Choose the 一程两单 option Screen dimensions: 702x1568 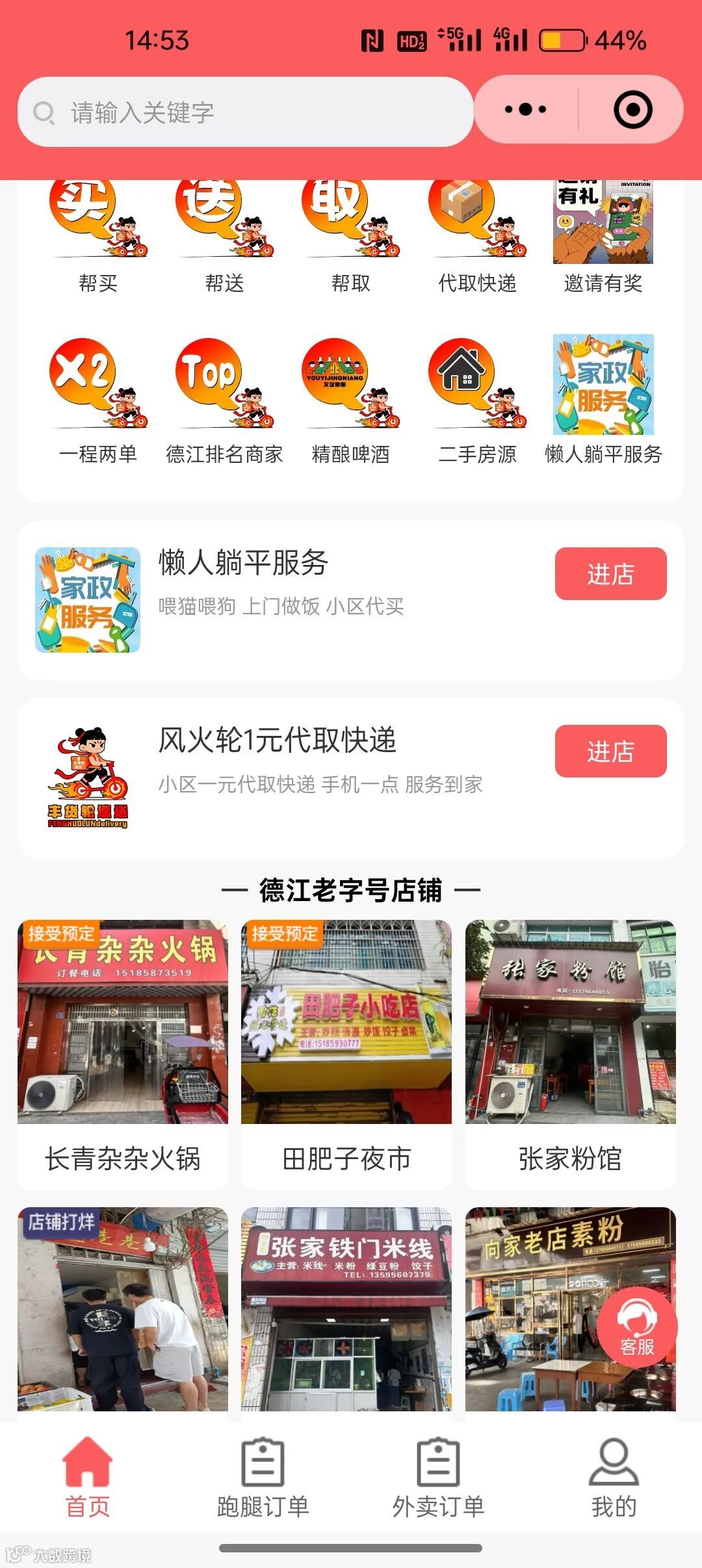98,400
